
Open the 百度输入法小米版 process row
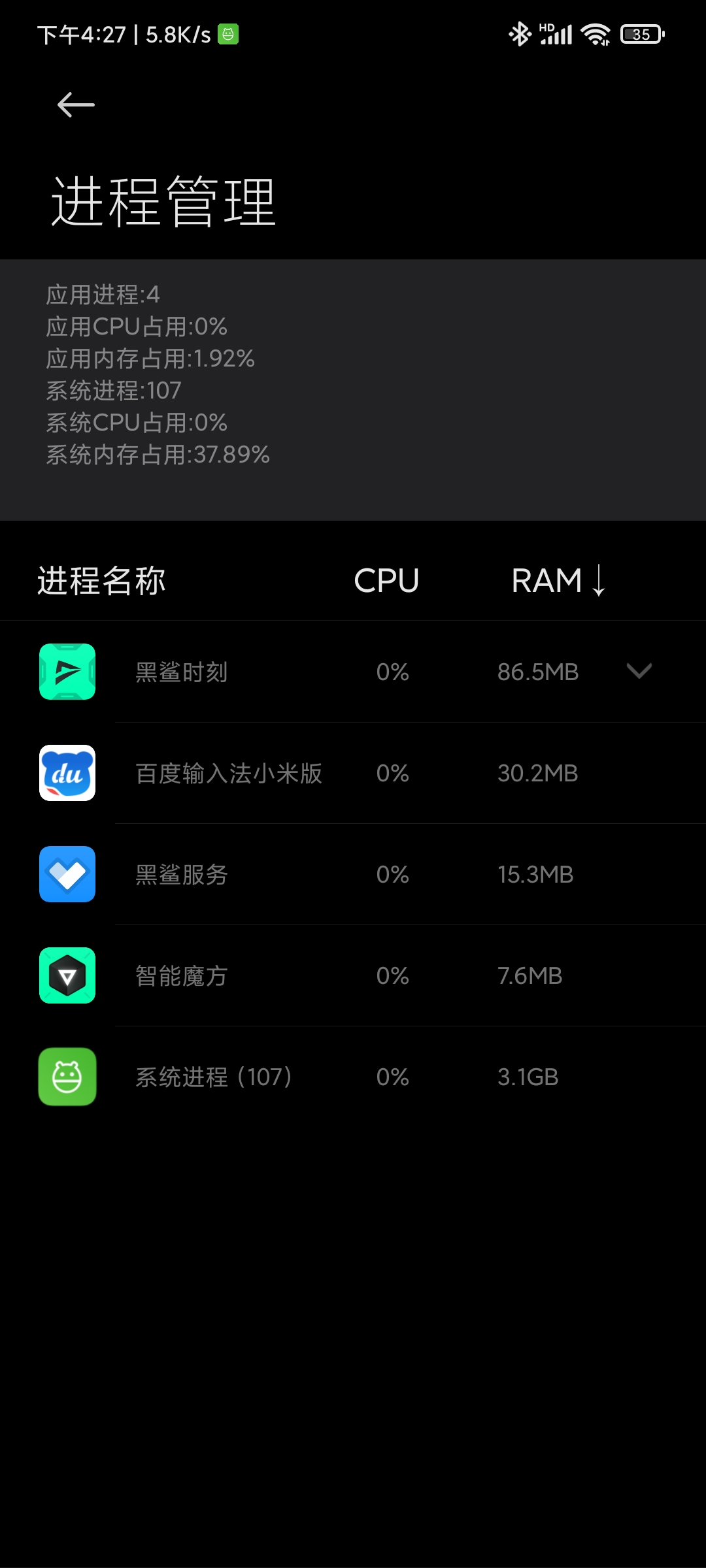coord(353,773)
